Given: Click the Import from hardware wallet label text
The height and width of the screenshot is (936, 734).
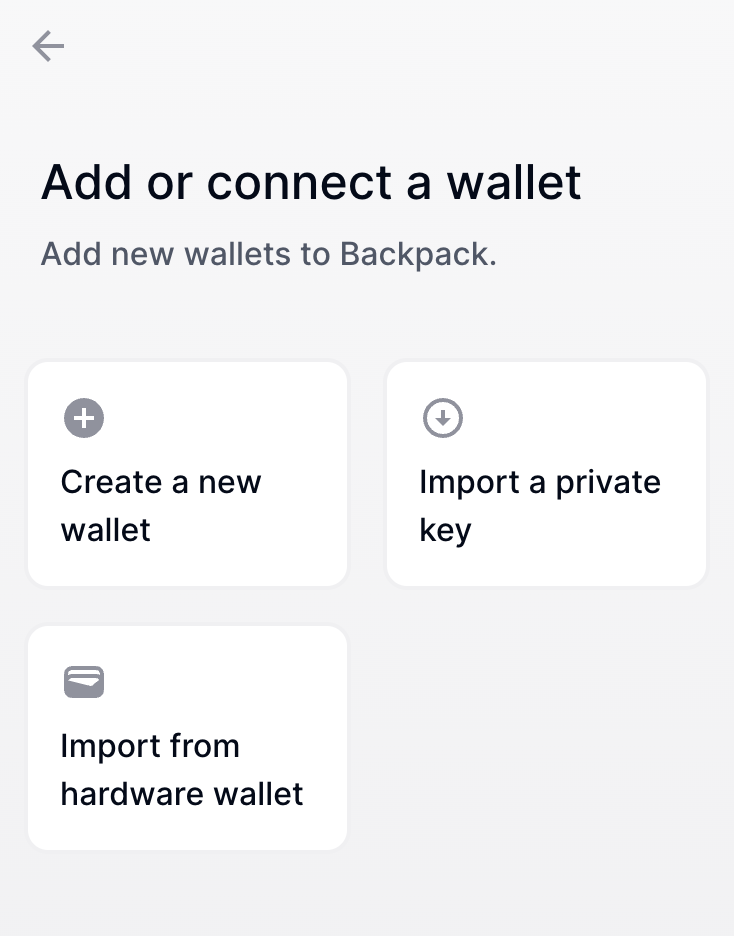Looking at the screenshot, I should click(x=182, y=769).
